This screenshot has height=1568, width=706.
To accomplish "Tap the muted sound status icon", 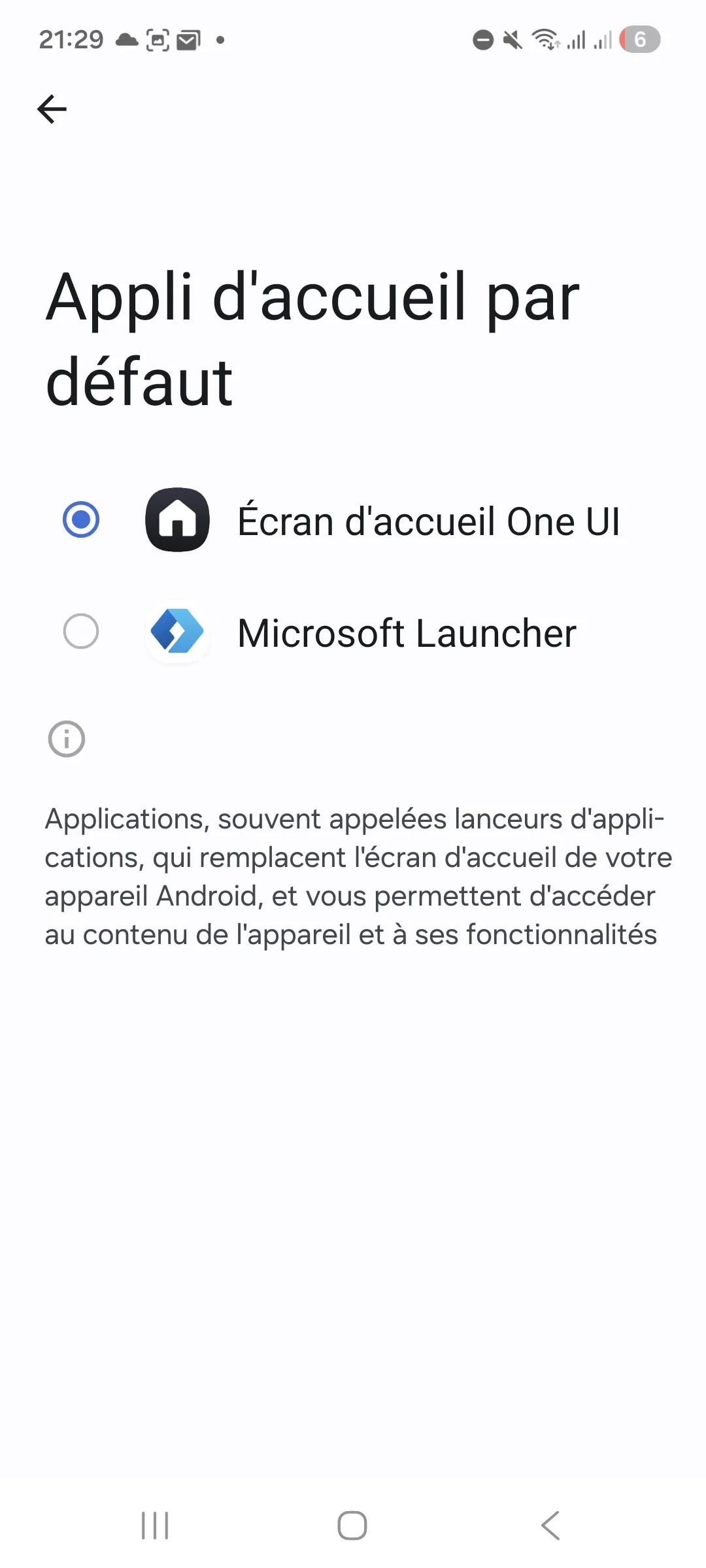I will pyautogui.click(x=514, y=39).
